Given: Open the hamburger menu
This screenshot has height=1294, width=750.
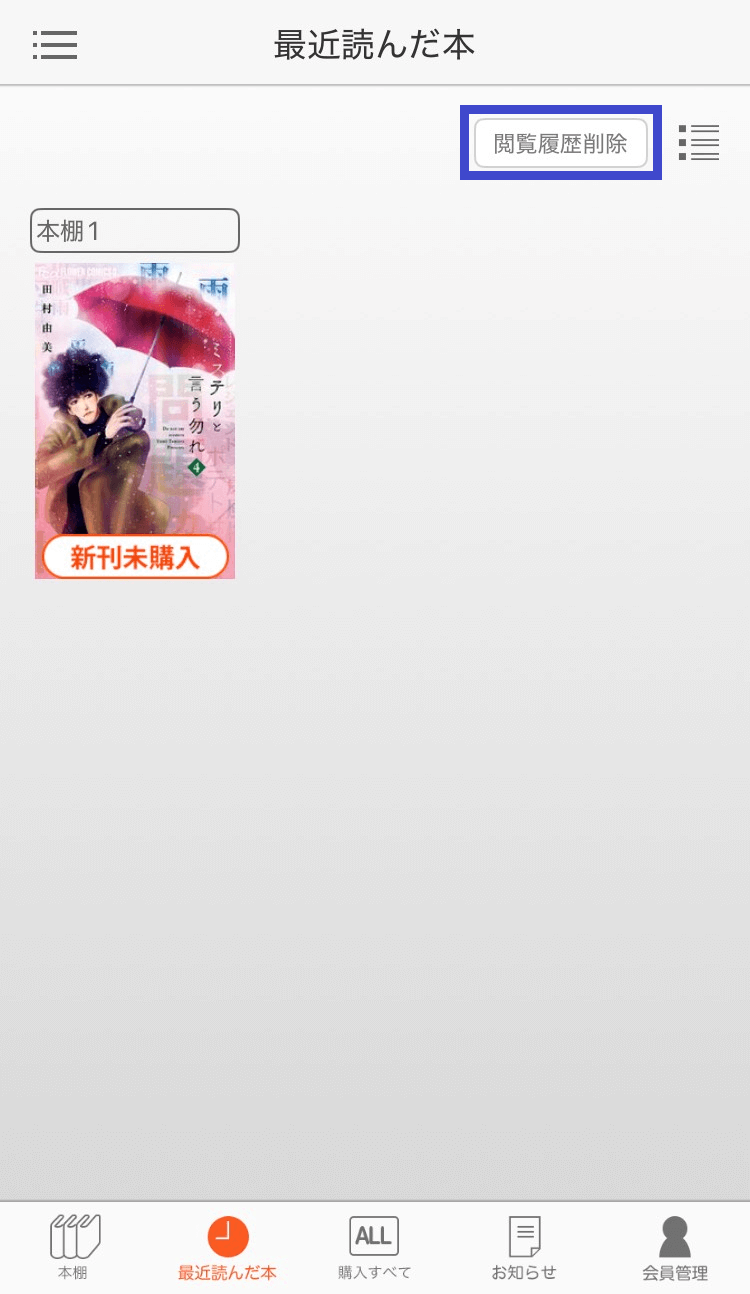Looking at the screenshot, I should click(55, 45).
